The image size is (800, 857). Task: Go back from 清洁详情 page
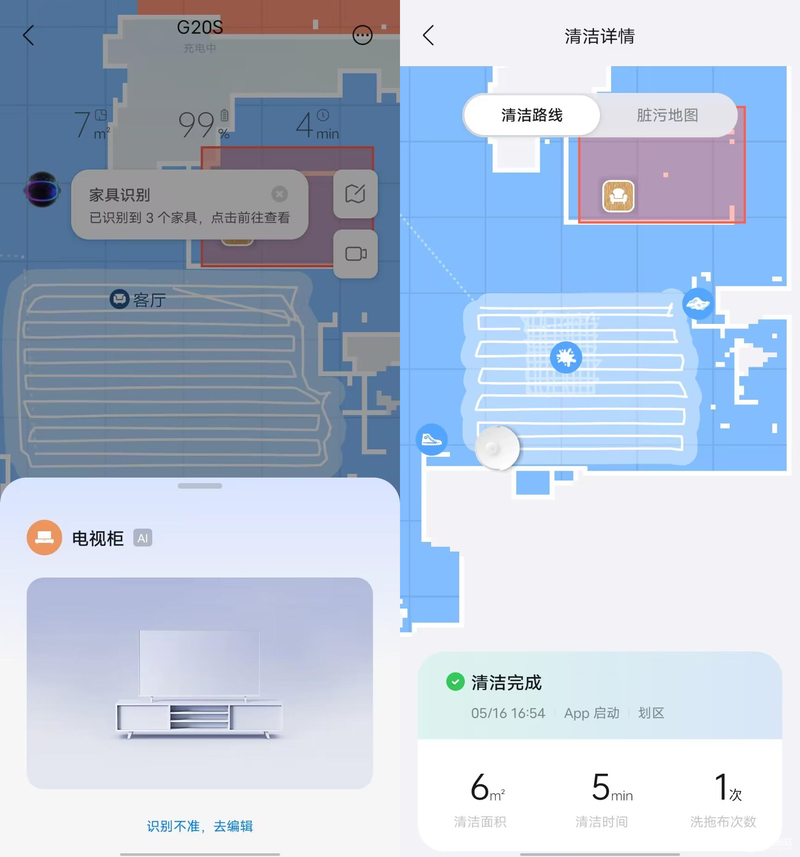click(428, 36)
